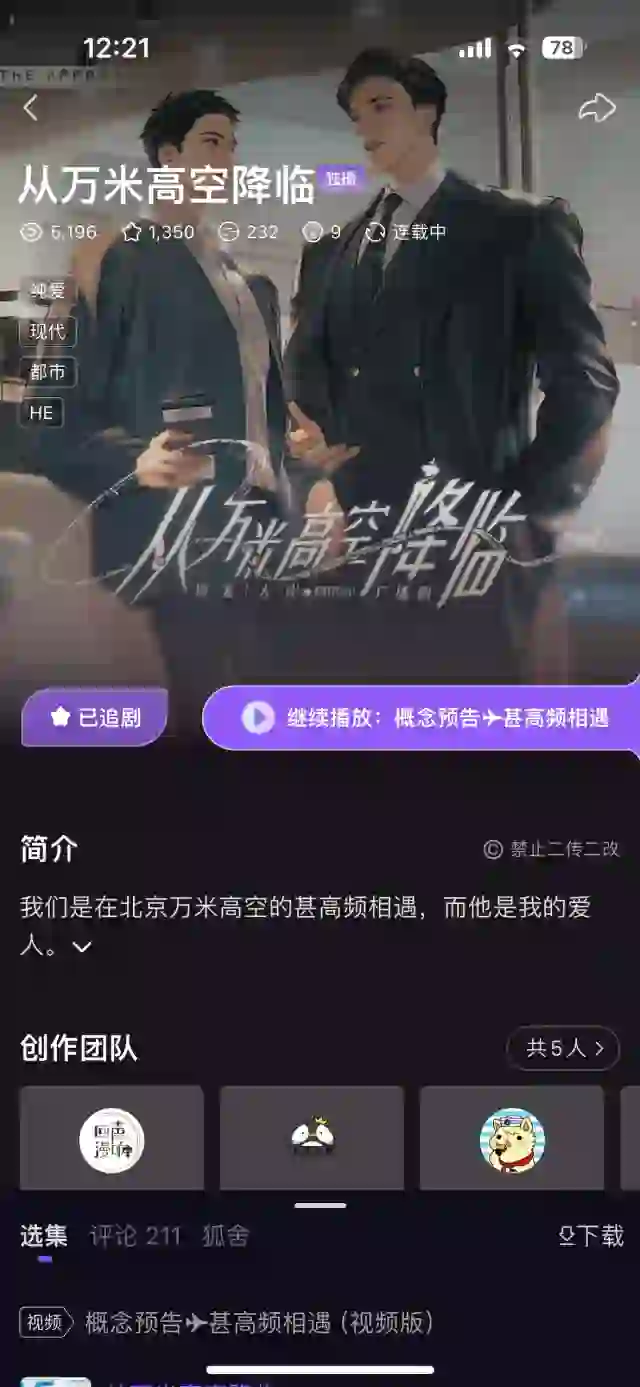640x1387 pixels.
Task: Select the 都市 tag
Action: (47, 372)
